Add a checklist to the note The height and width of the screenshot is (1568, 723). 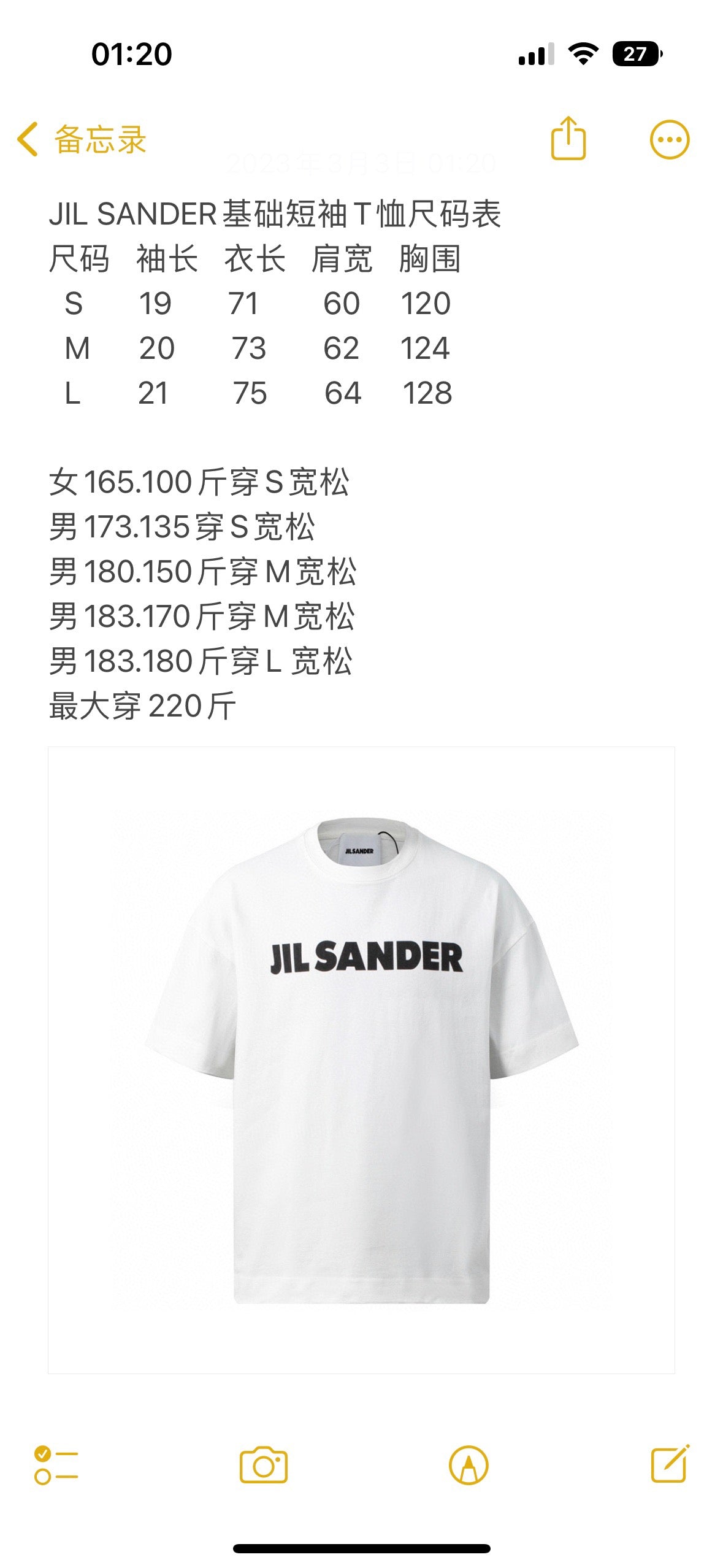56,1465
